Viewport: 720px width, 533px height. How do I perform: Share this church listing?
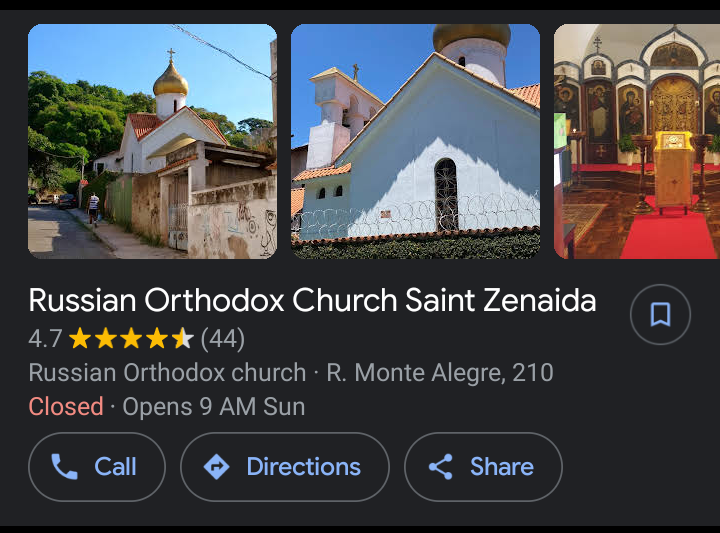coord(483,467)
